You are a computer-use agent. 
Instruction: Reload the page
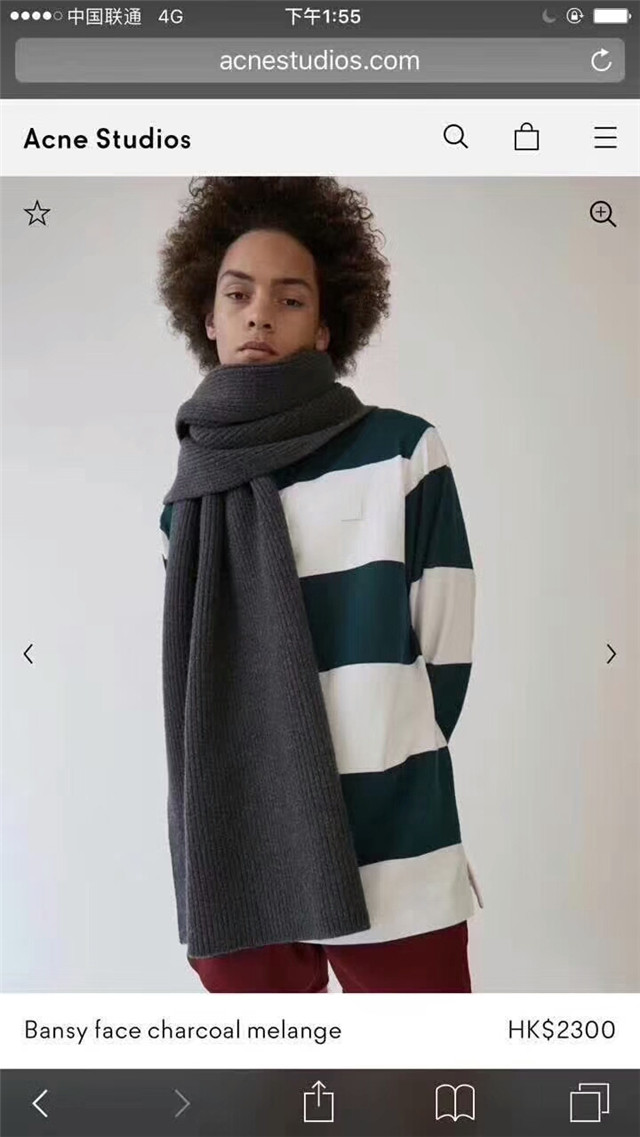[x=601, y=61]
